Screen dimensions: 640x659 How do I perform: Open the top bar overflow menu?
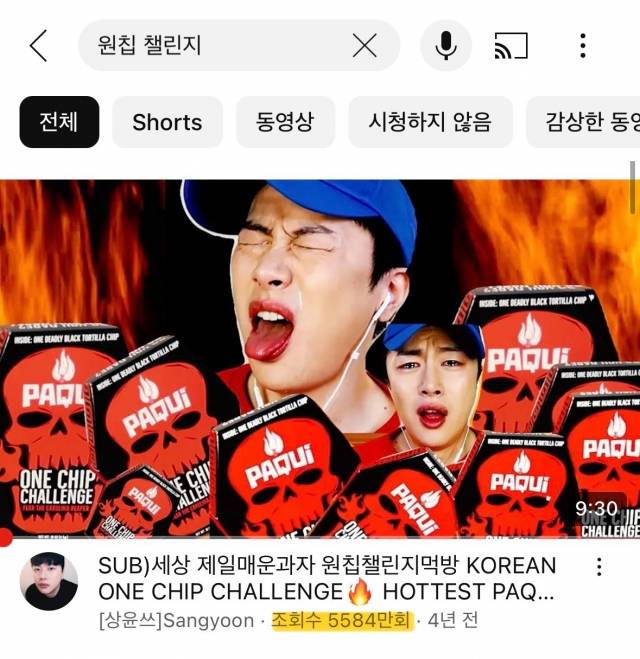tap(583, 45)
